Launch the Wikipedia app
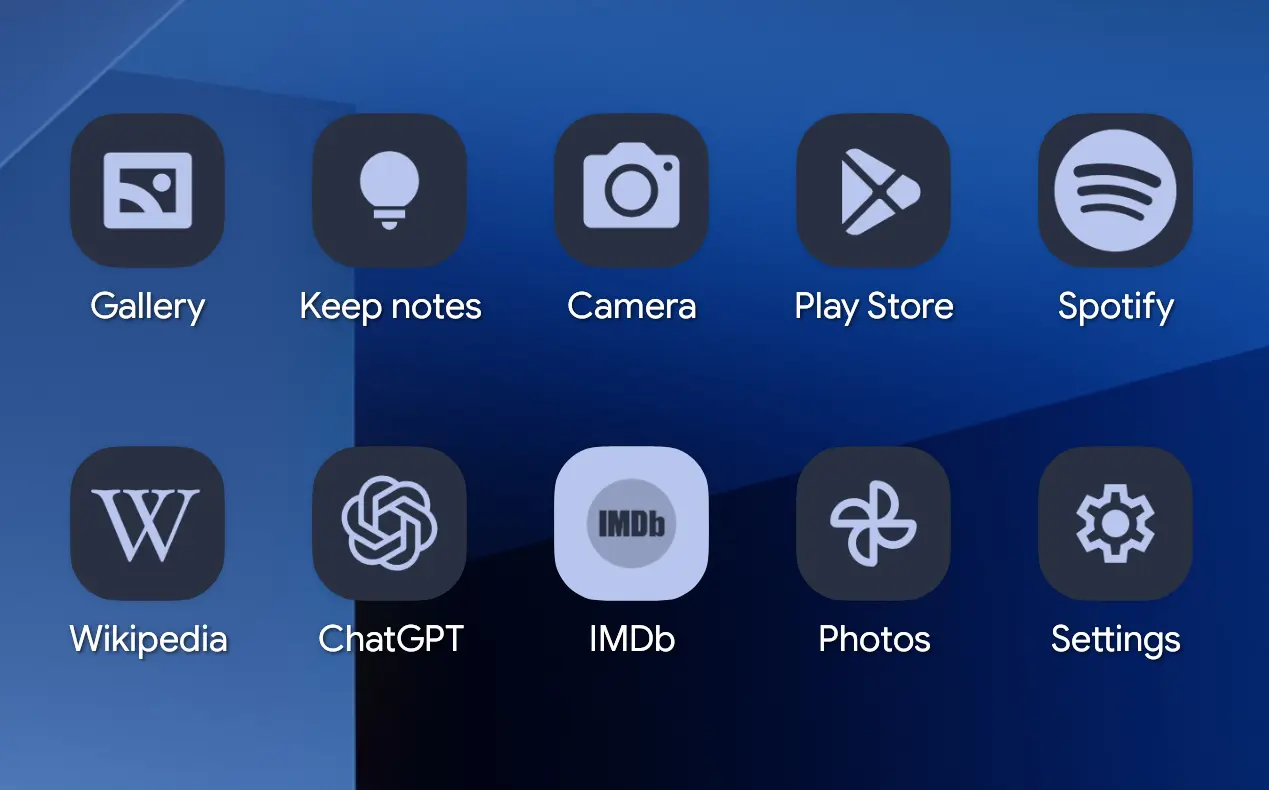The image size is (1269, 790). 147,523
